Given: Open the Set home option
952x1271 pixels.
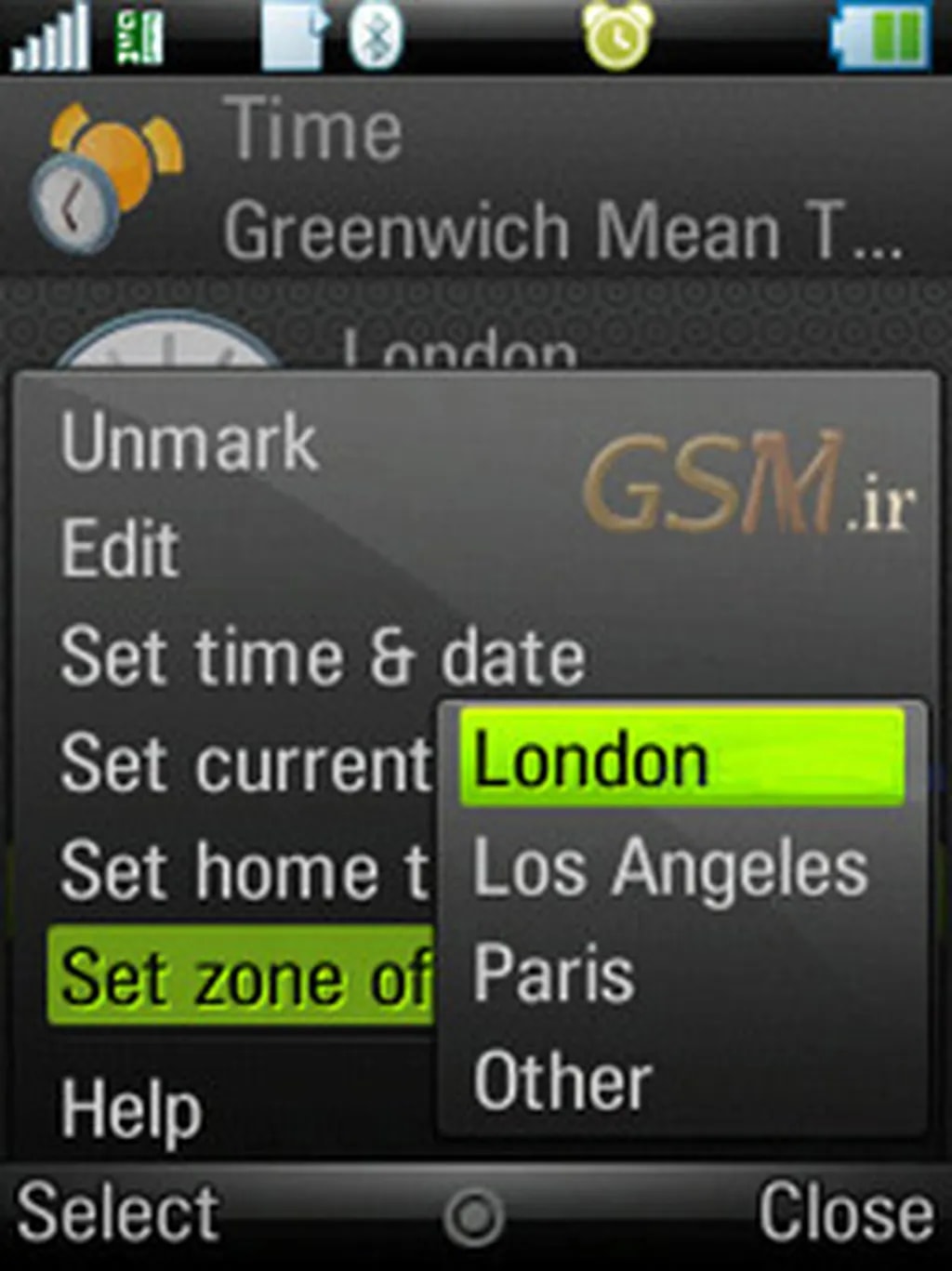Looking at the screenshot, I should pos(242,871).
